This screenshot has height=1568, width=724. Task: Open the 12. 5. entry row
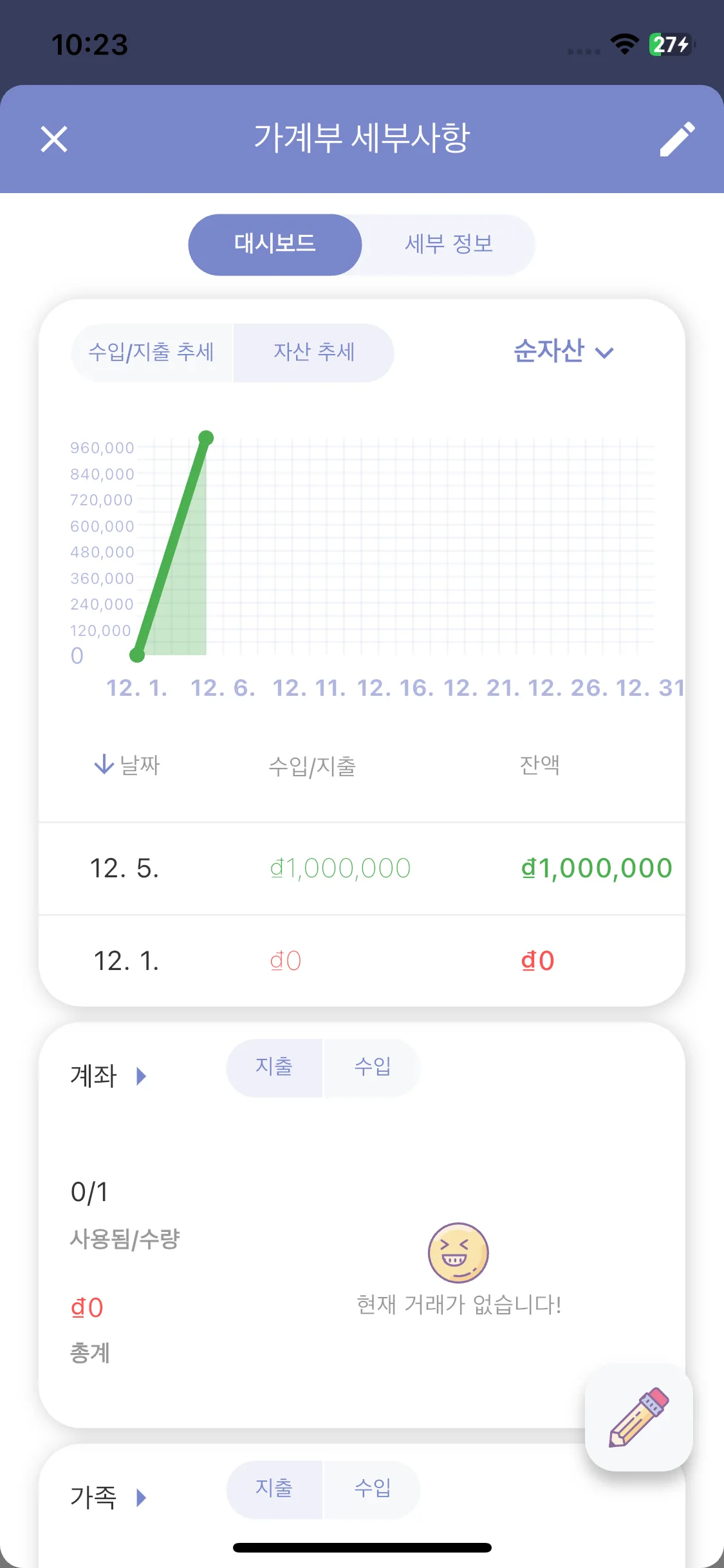click(362, 868)
